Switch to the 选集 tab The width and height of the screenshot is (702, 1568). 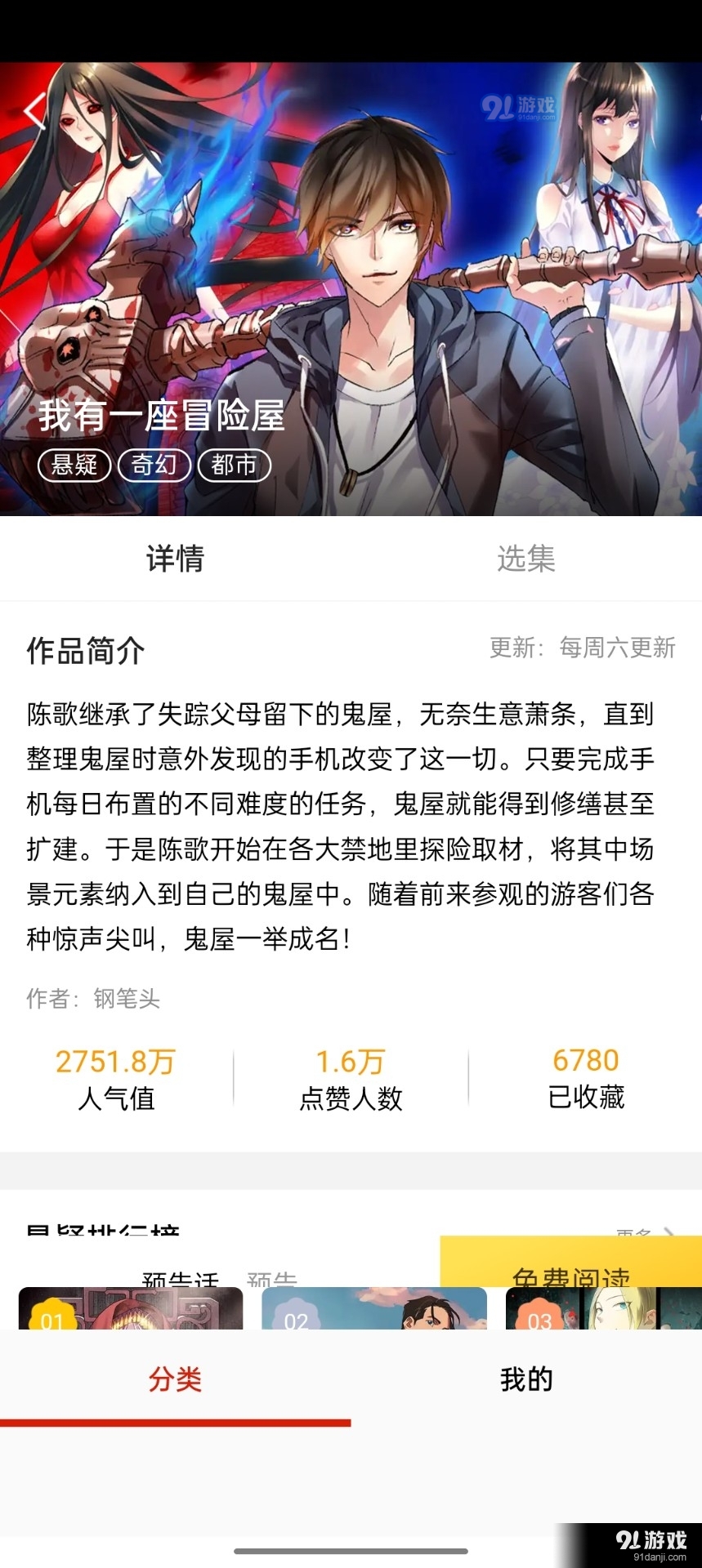tap(526, 559)
